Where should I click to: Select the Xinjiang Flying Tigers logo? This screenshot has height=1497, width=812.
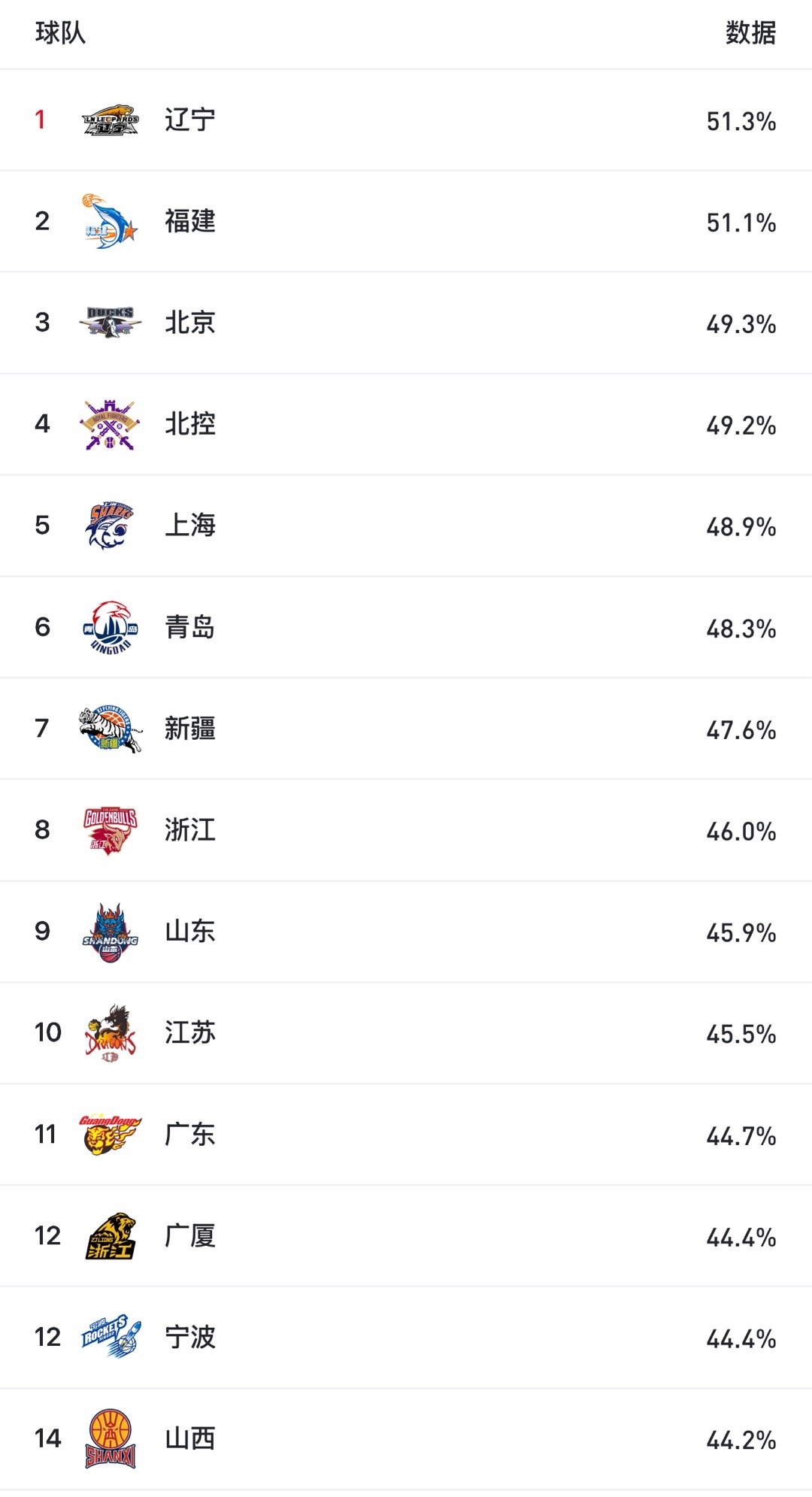pyautogui.click(x=111, y=729)
